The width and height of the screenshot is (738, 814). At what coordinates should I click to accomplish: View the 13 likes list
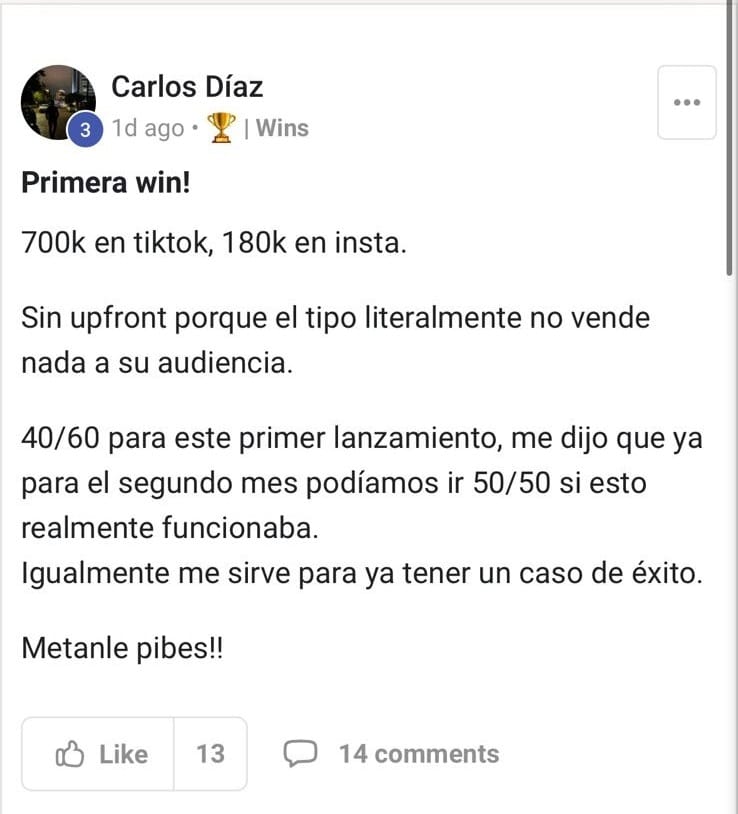click(x=210, y=754)
